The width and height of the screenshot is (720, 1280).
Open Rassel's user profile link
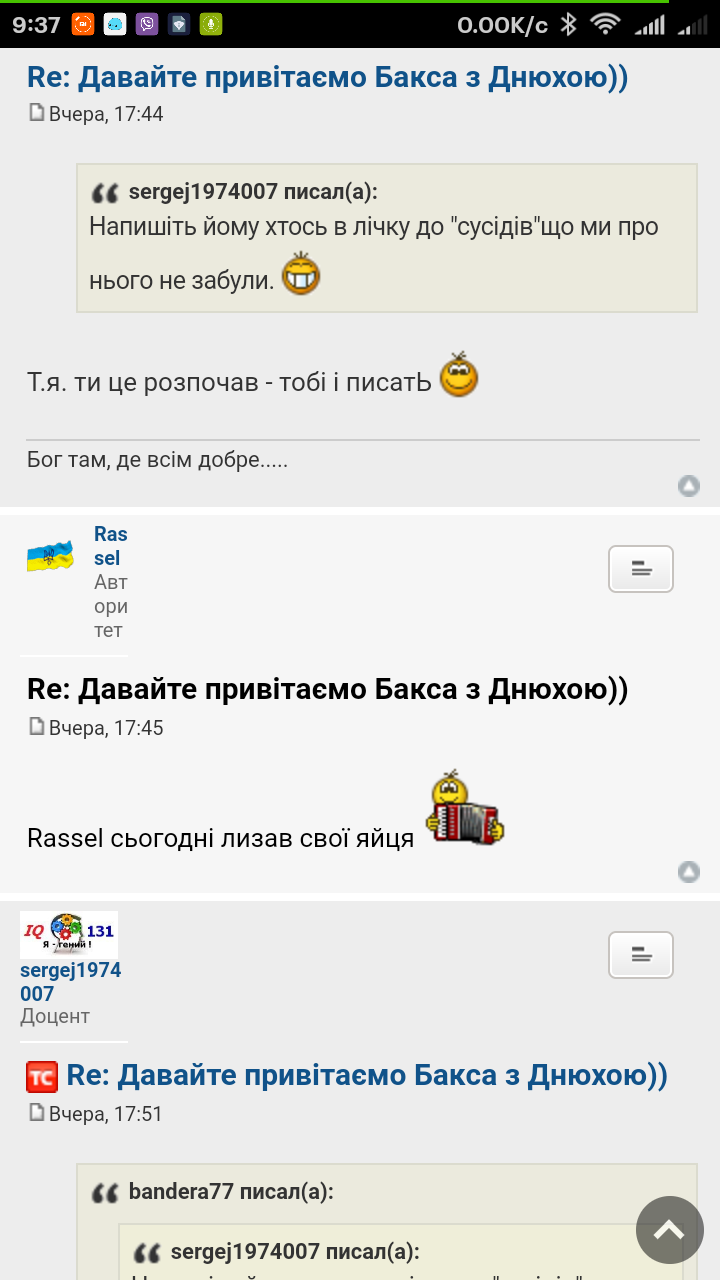[x=110, y=546]
